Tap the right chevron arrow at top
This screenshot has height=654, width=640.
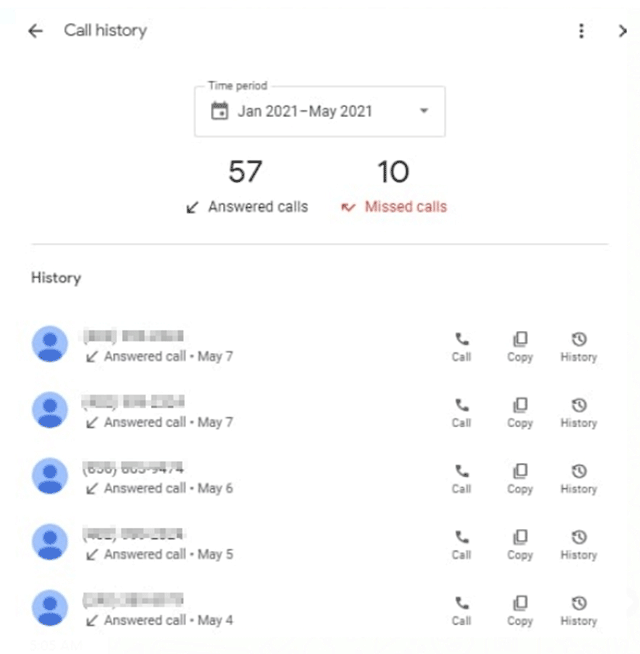pyautogui.click(x=622, y=31)
